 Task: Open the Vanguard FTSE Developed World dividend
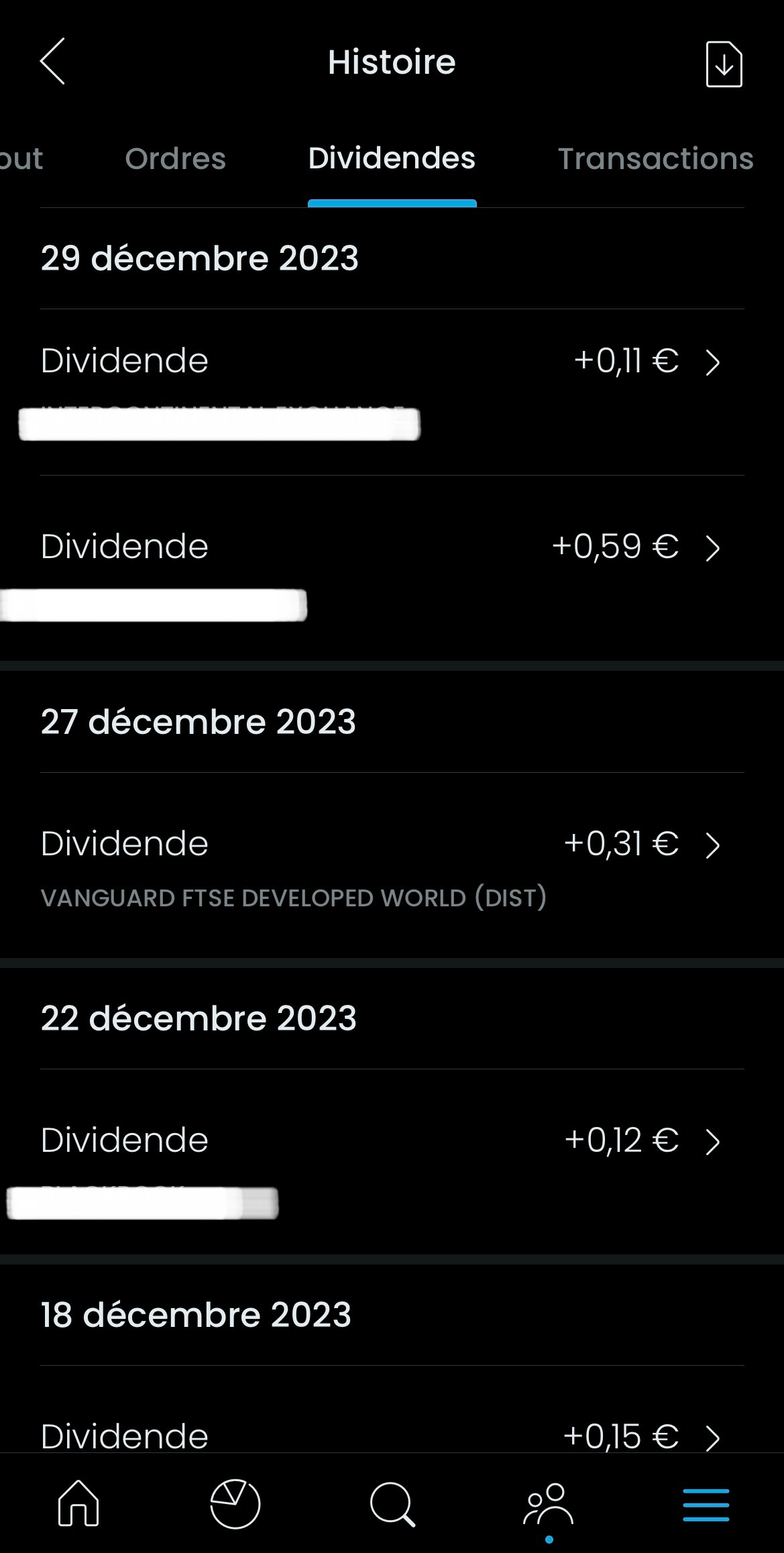pyautogui.click(x=392, y=865)
